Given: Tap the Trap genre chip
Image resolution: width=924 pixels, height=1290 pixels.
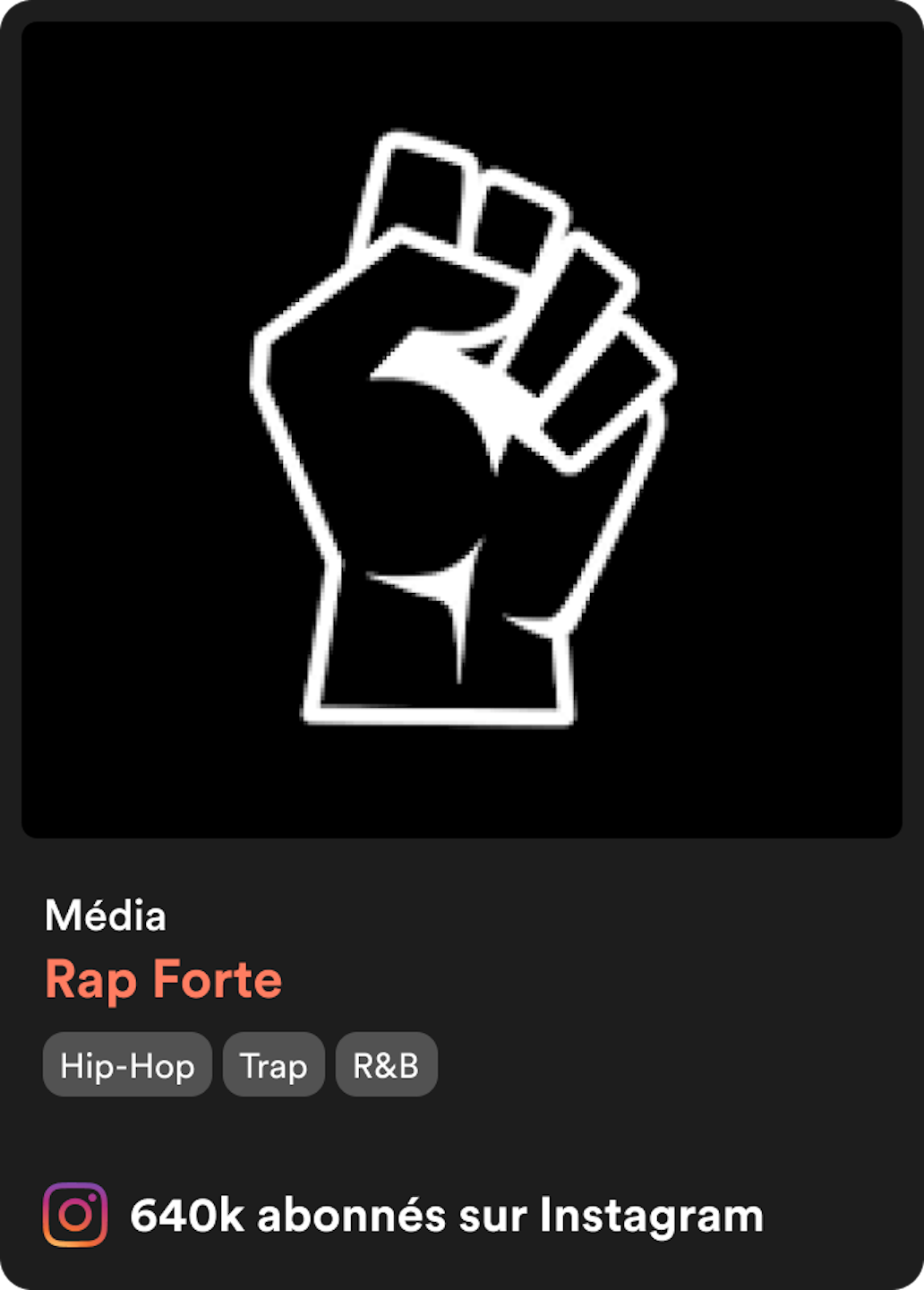Looking at the screenshot, I should pos(273,1065).
